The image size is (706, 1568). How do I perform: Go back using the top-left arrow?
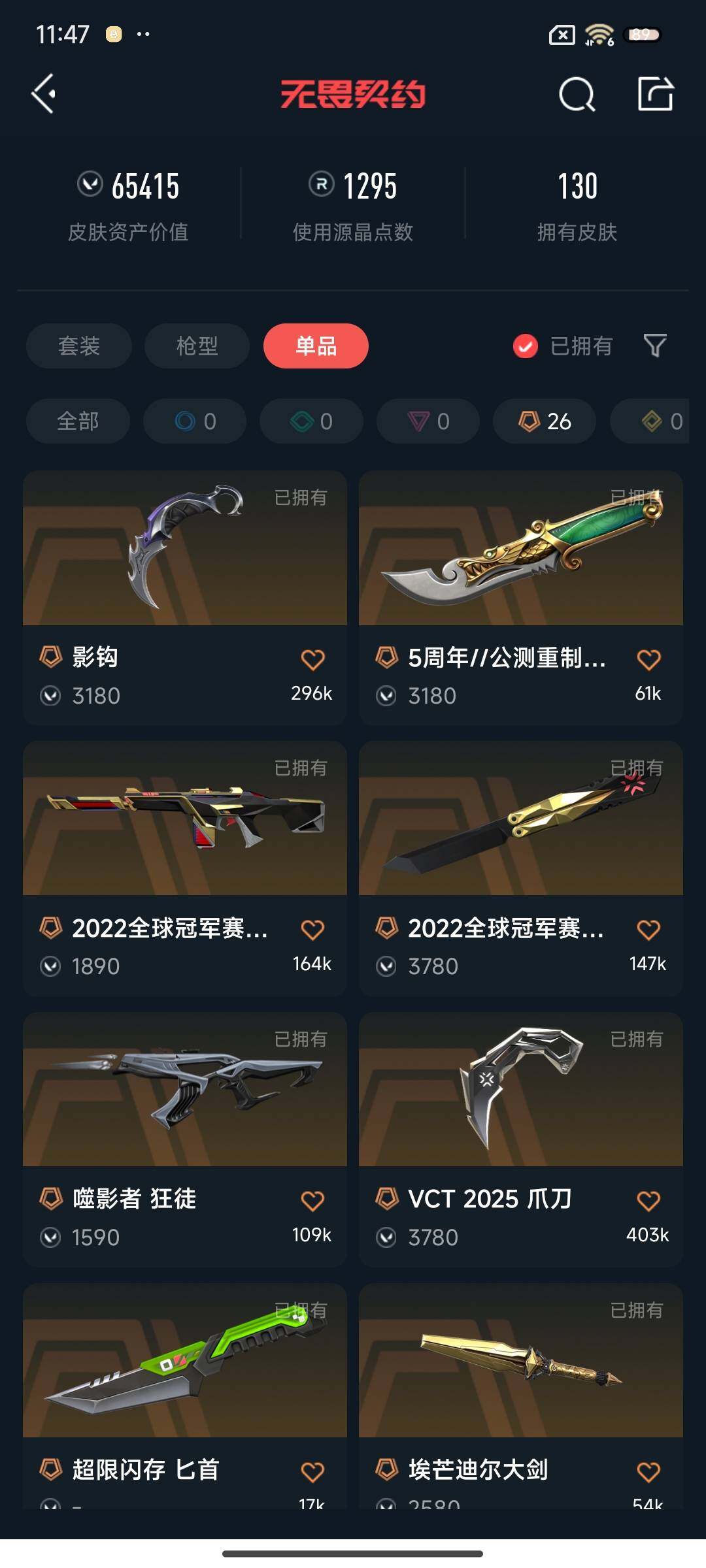click(x=44, y=94)
